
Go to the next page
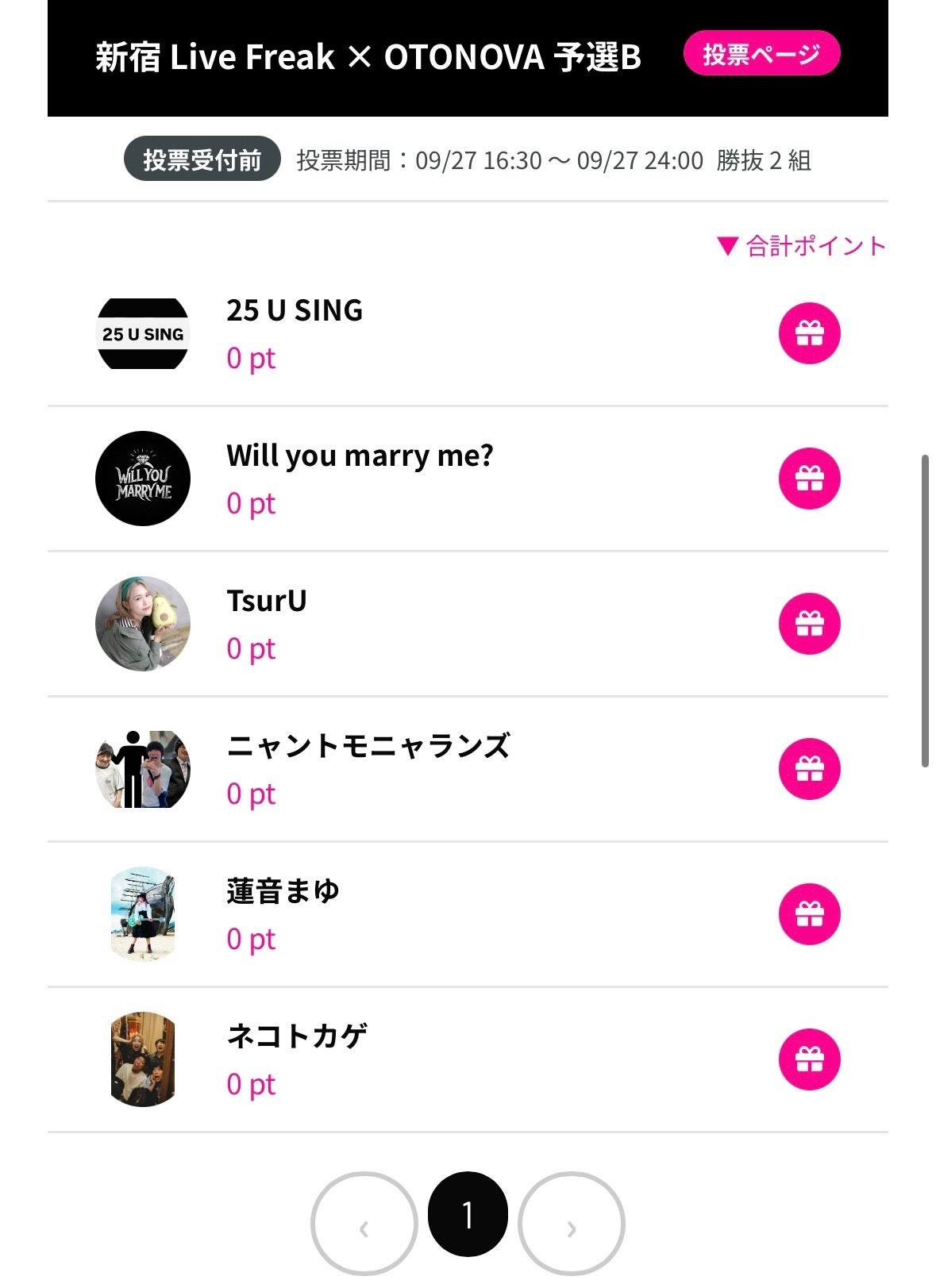click(x=572, y=1225)
